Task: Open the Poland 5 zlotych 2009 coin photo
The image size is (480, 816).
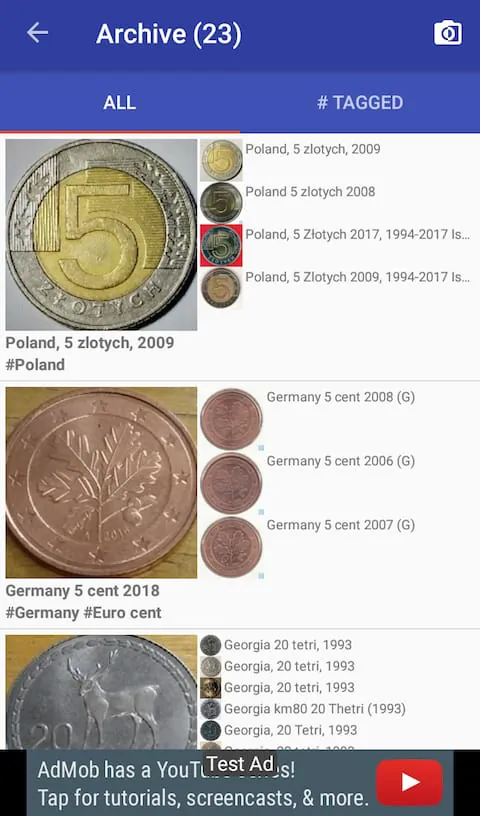Action: (x=102, y=234)
